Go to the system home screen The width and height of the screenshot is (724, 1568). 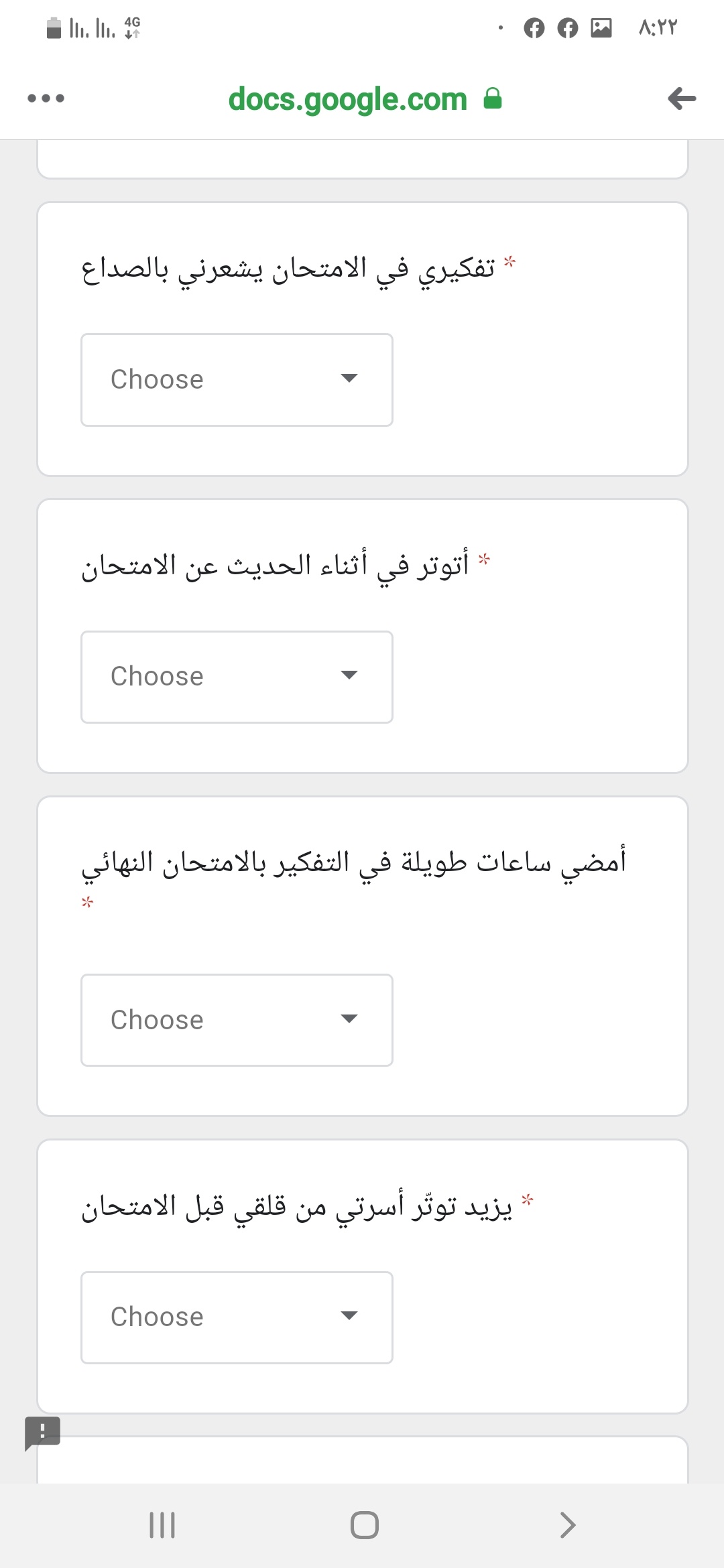click(x=364, y=1525)
